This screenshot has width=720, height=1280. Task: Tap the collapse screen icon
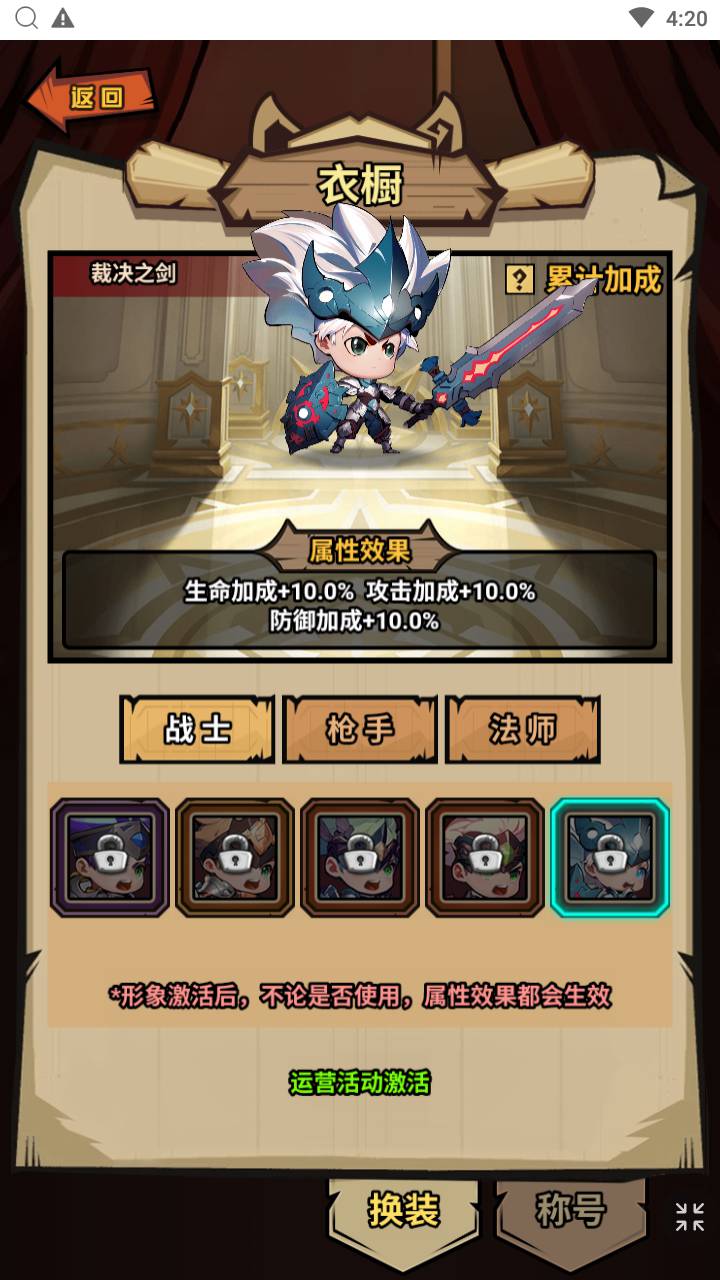[690, 1217]
